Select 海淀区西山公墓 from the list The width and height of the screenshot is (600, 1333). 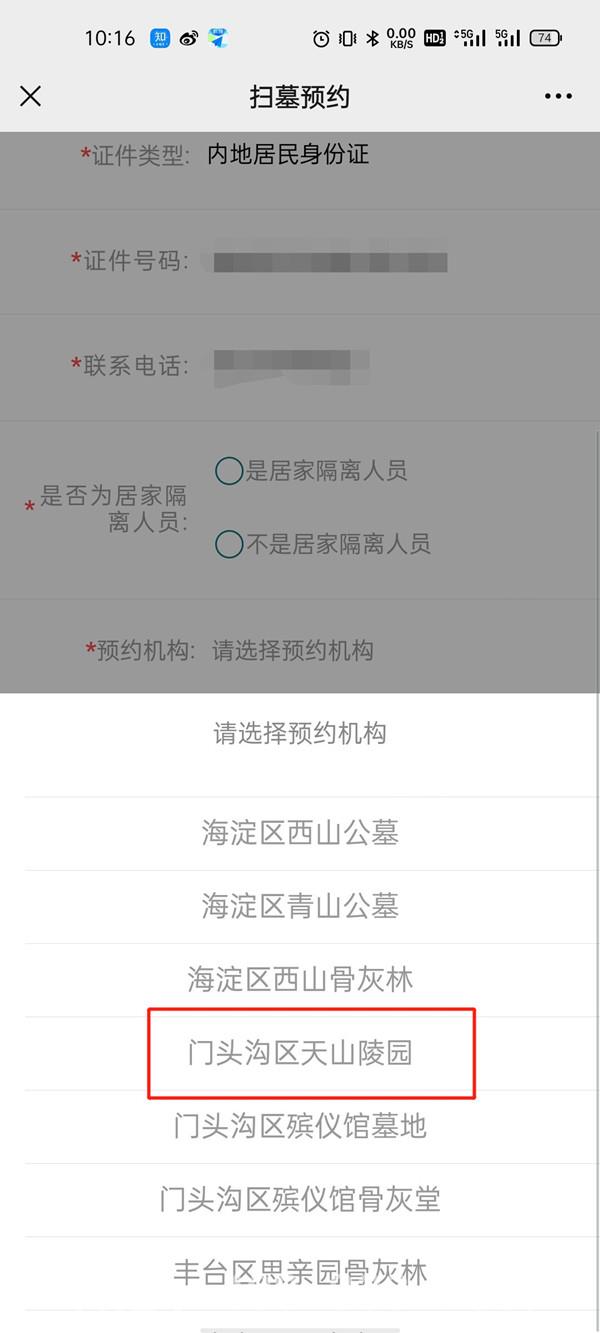300,833
